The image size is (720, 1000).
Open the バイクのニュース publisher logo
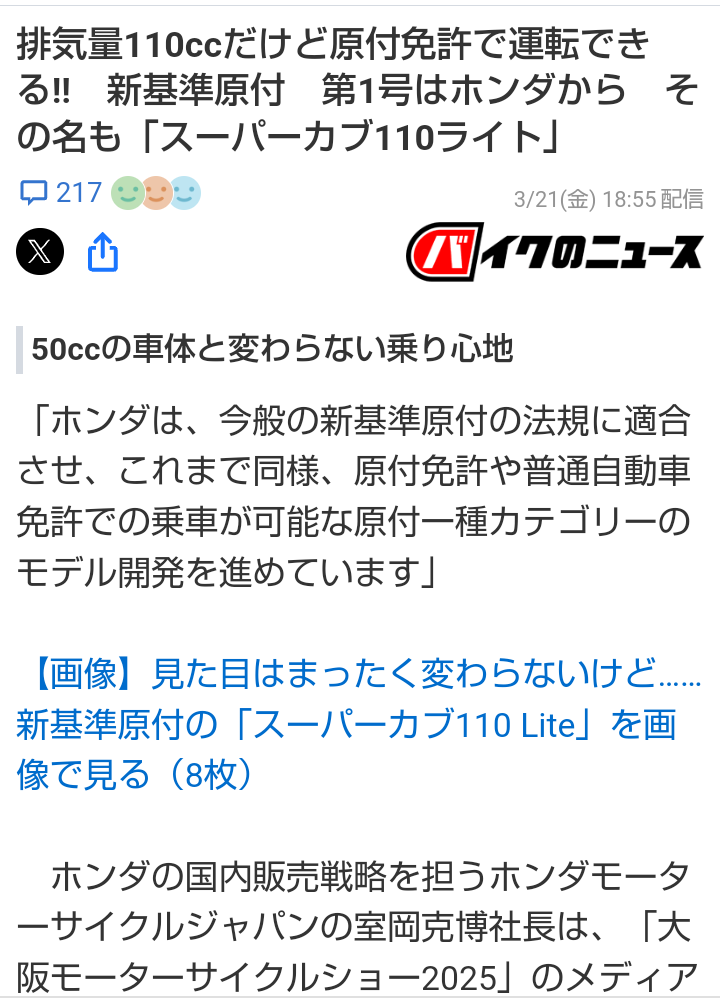554,251
